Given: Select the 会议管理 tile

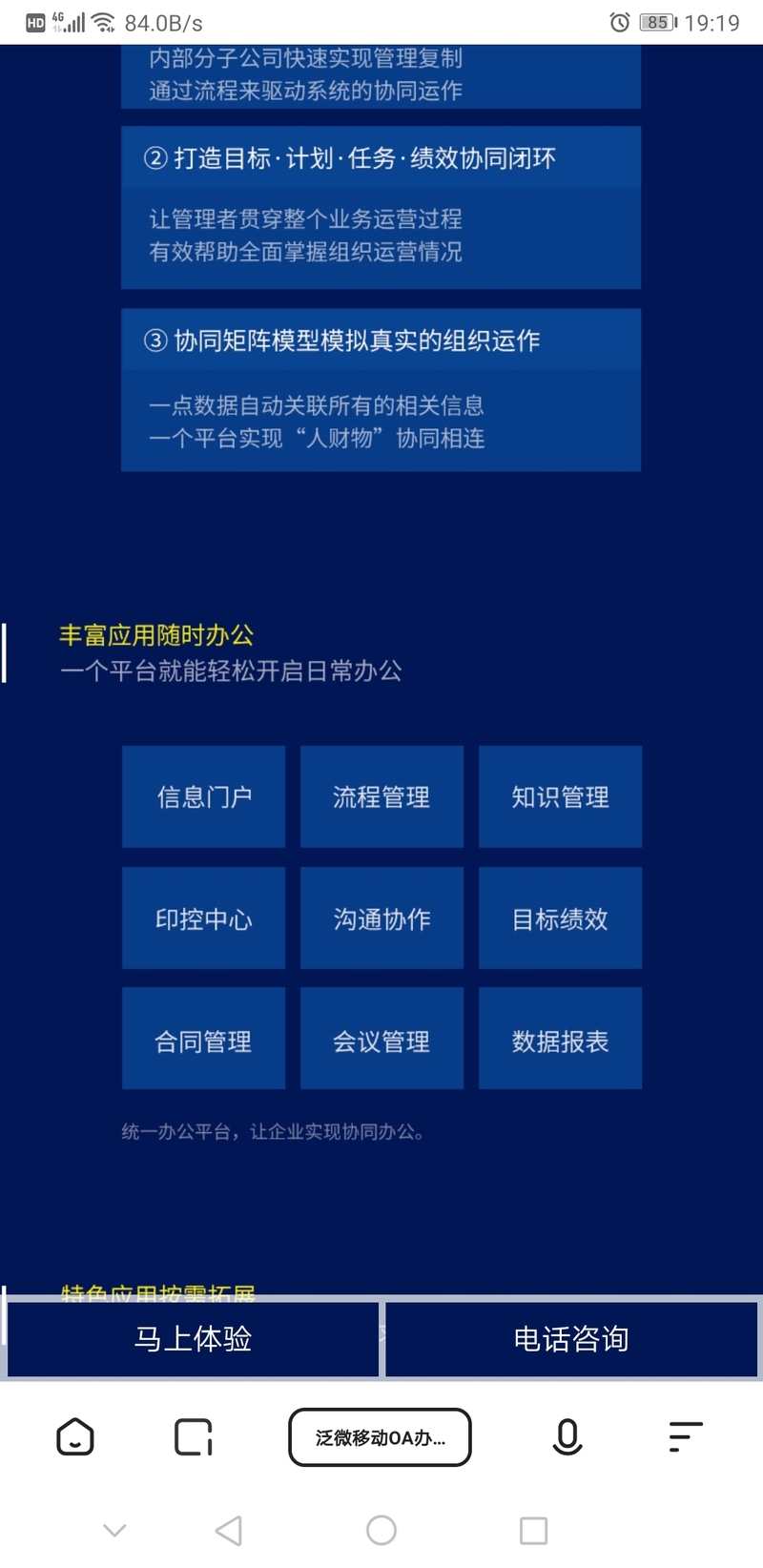Looking at the screenshot, I should click(x=381, y=1040).
